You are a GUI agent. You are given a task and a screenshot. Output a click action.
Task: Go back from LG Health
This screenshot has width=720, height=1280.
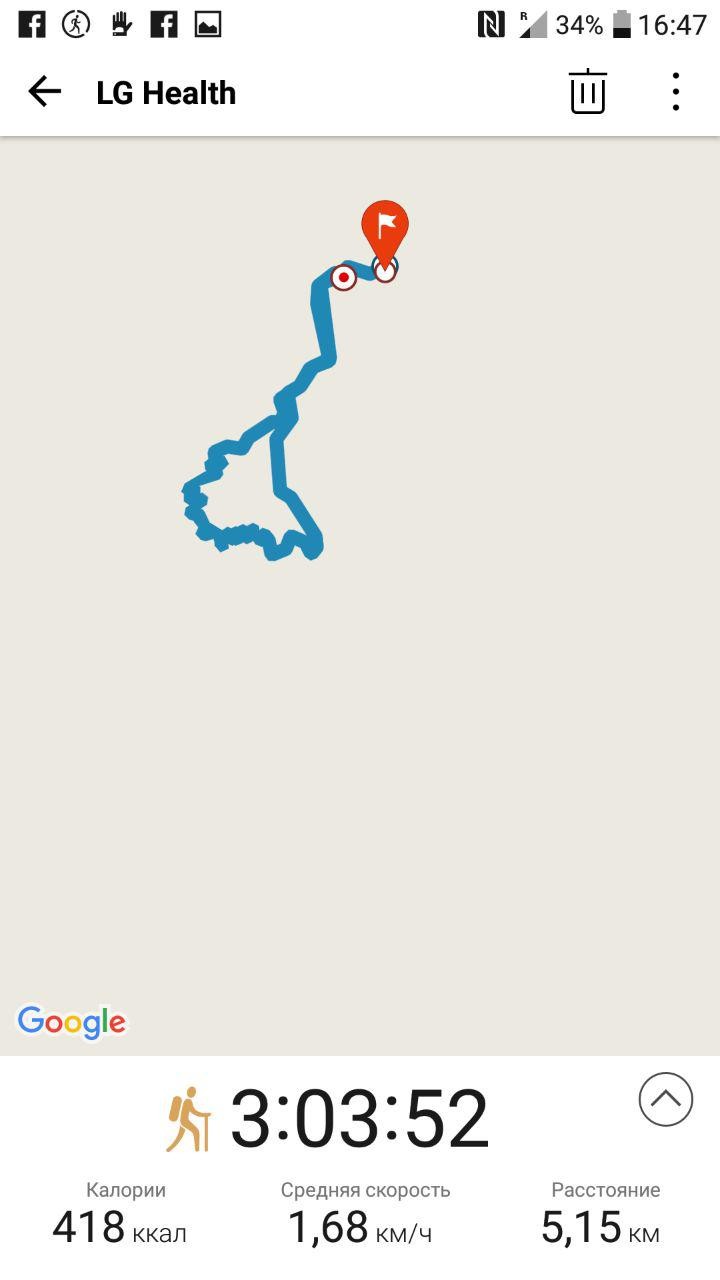pos(45,93)
